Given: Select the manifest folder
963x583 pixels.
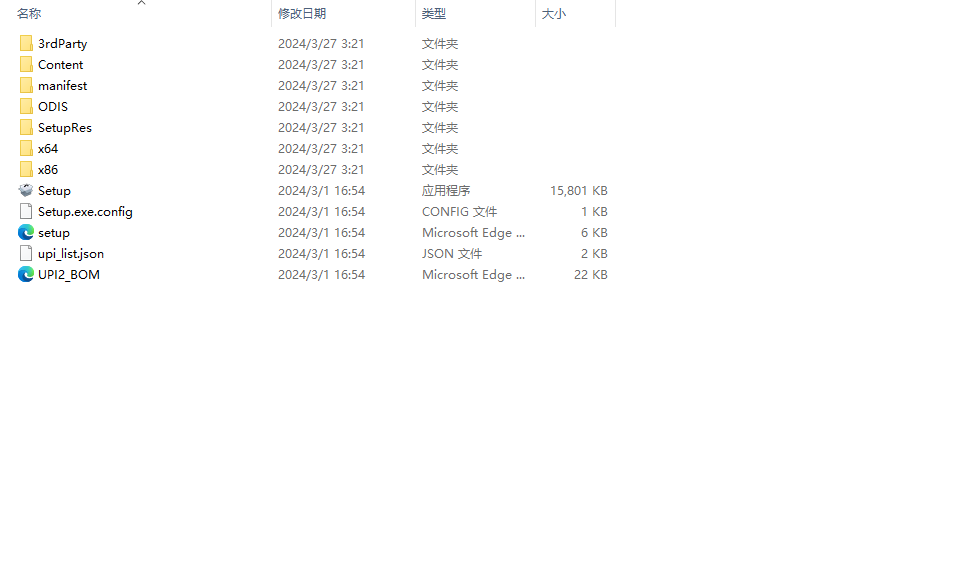Looking at the screenshot, I should point(62,86).
